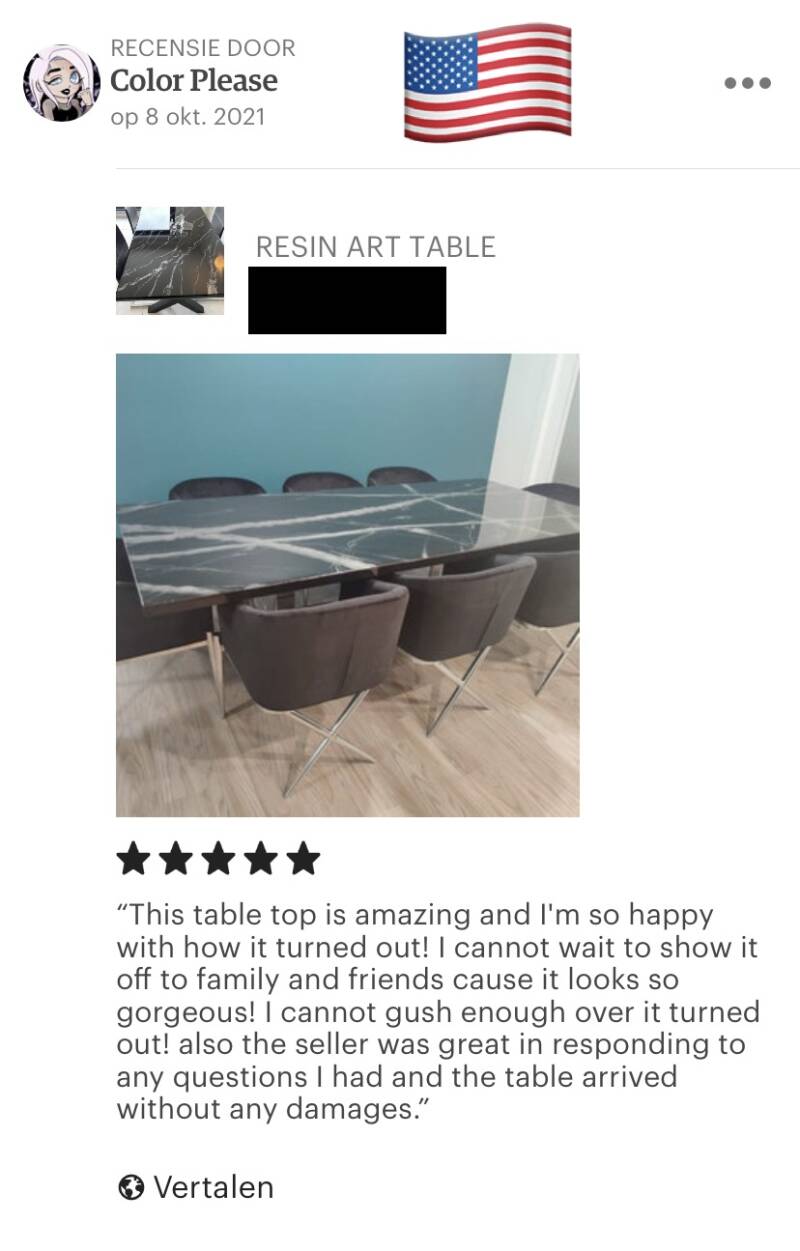Open the three-dot overflow menu

pos(747,83)
